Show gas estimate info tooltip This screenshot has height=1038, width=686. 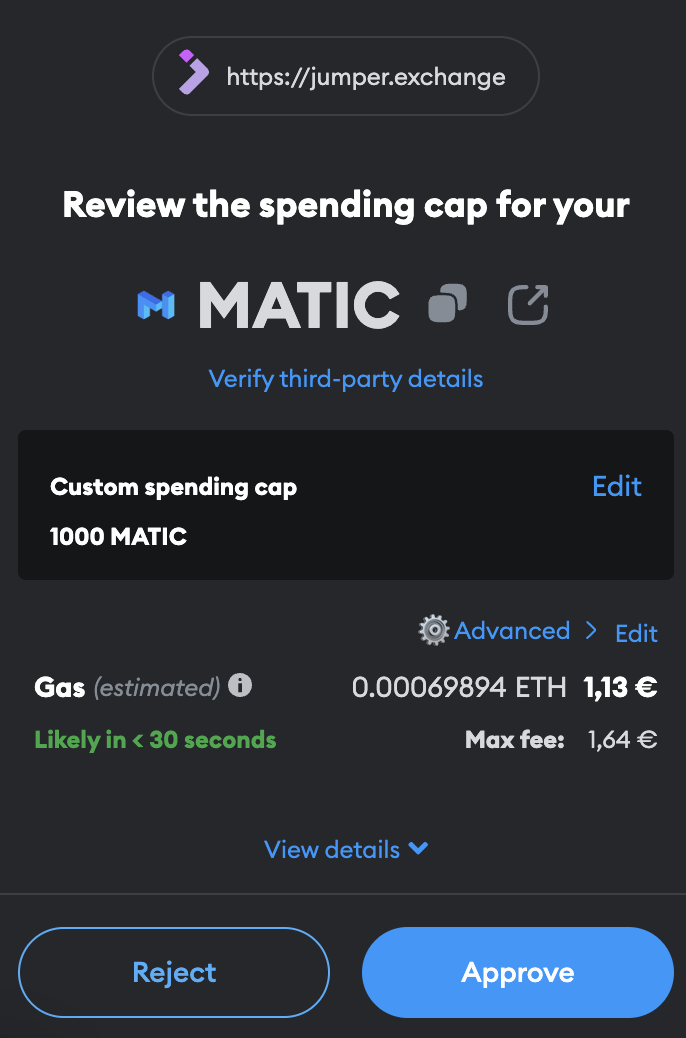pos(240,686)
